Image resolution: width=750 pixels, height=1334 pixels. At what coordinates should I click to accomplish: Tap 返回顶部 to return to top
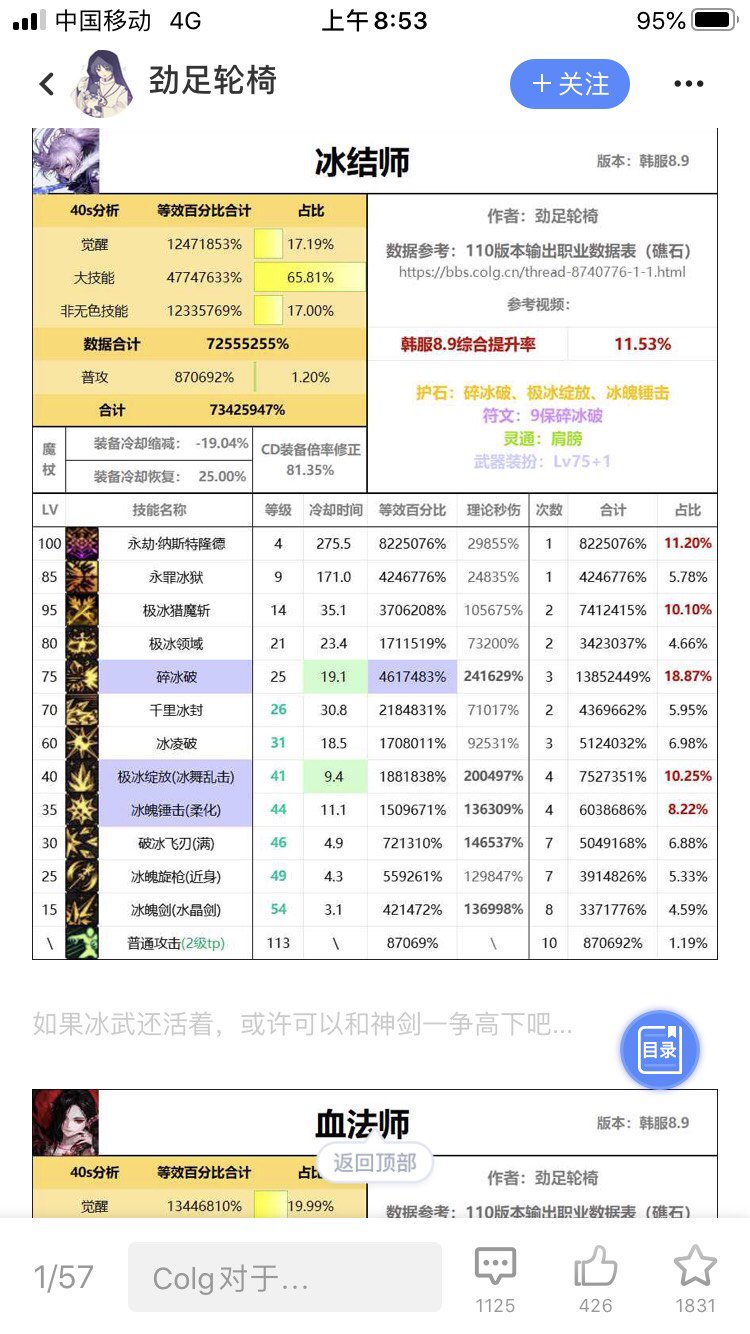(x=375, y=1162)
